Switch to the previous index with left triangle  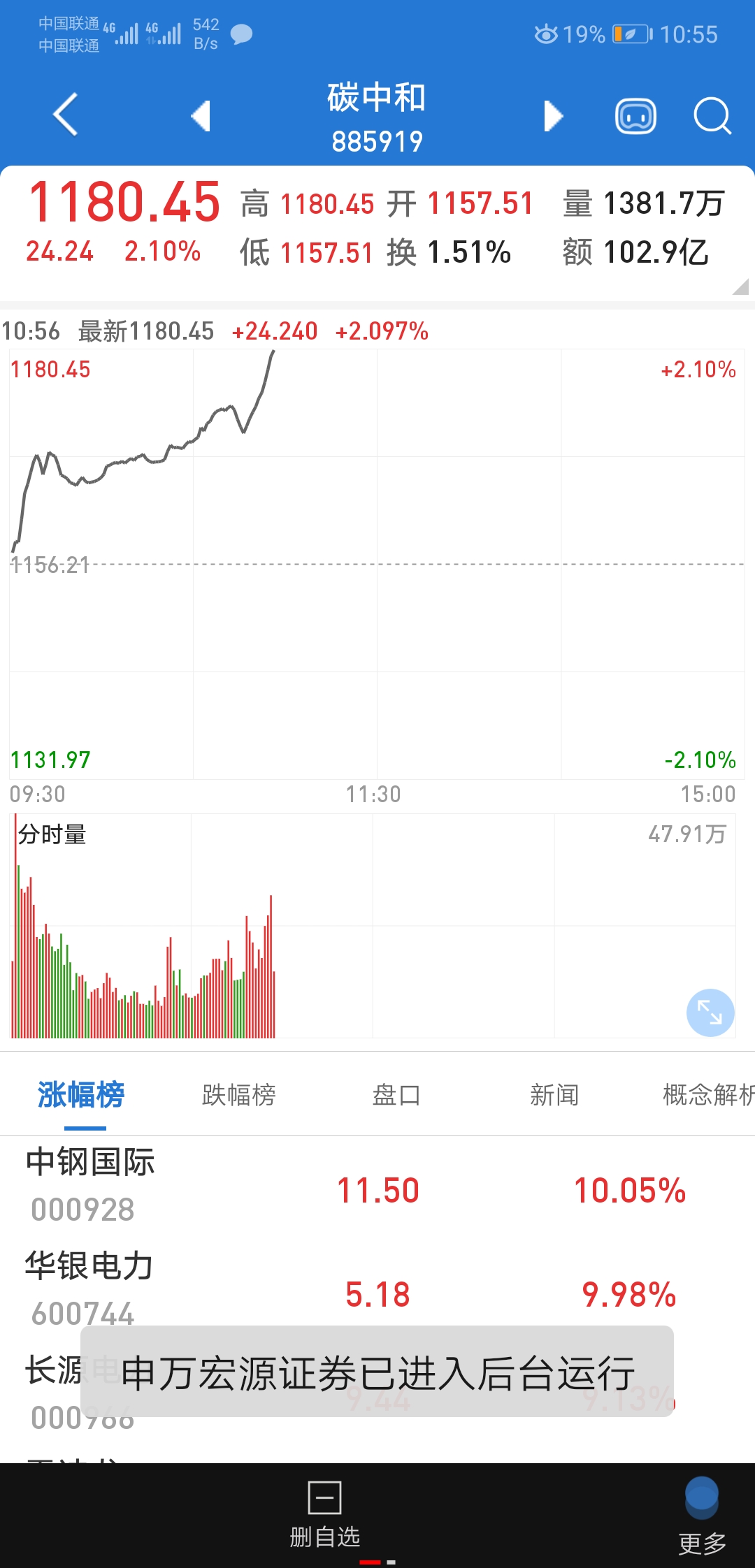pos(201,116)
